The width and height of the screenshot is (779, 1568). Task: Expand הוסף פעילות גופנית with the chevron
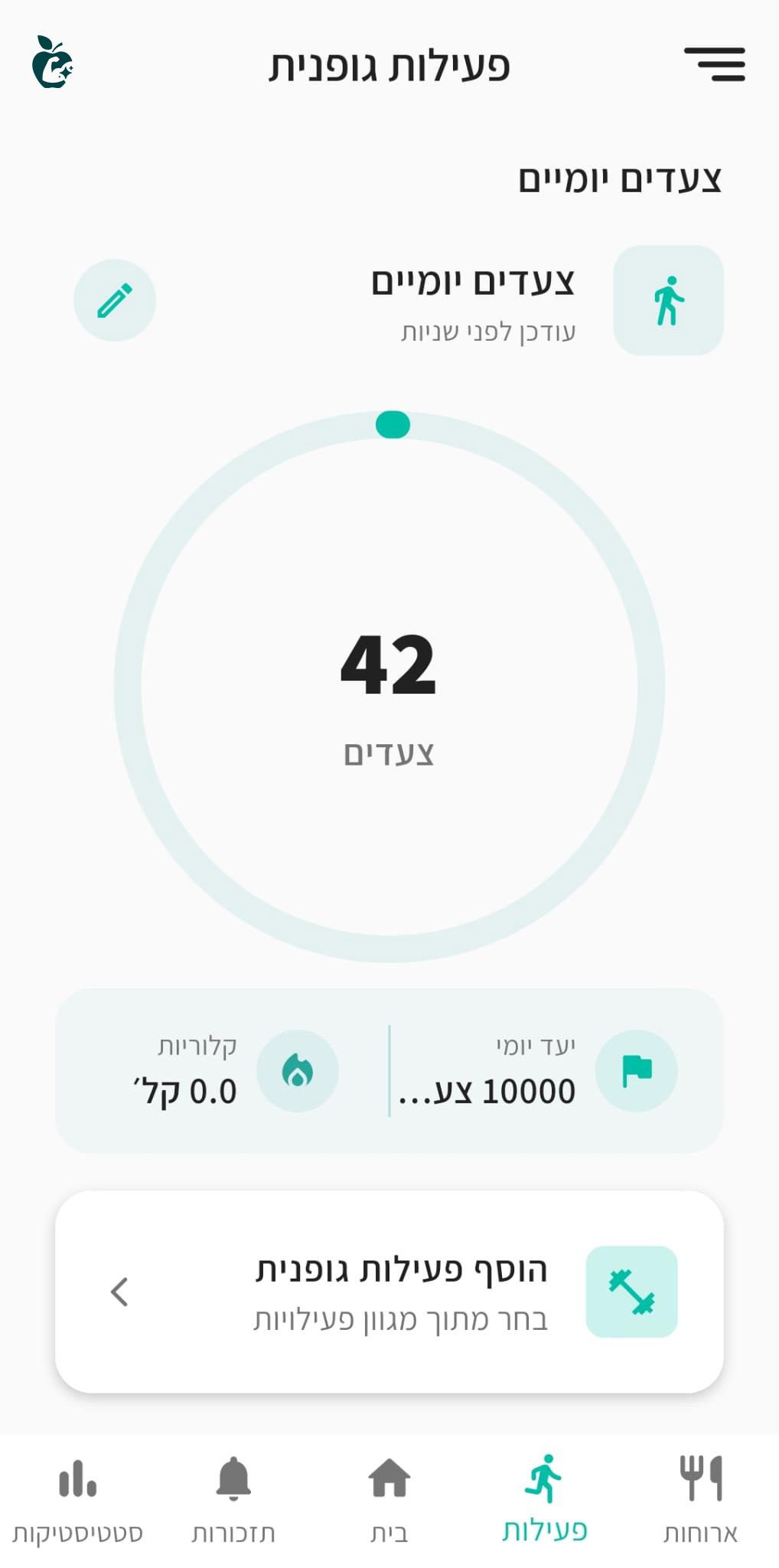(x=119, y=1291)
